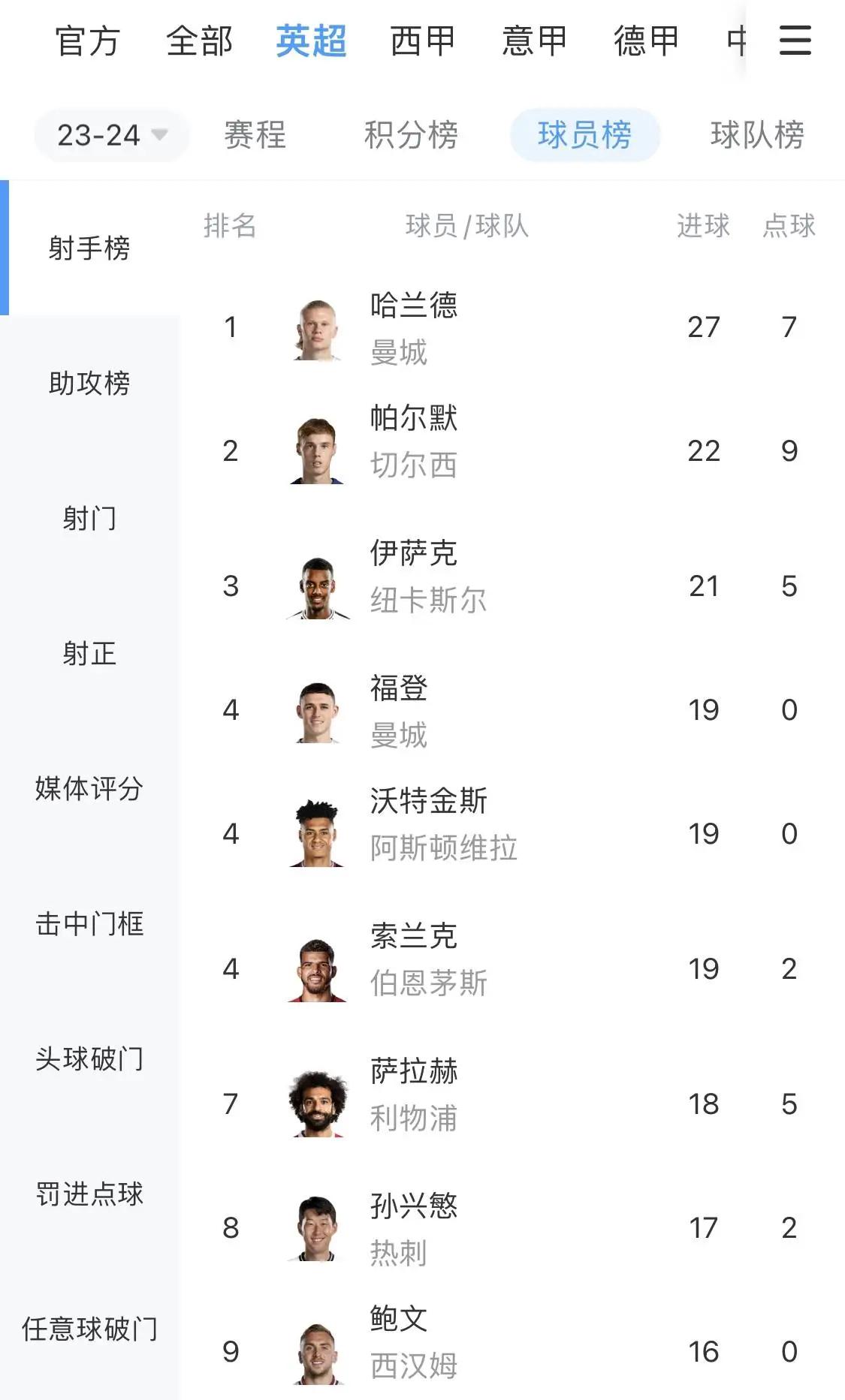845x1400 pixels.
Task: Open player 帕尔默 from 切尔西
Action: [x=512, y=450]
